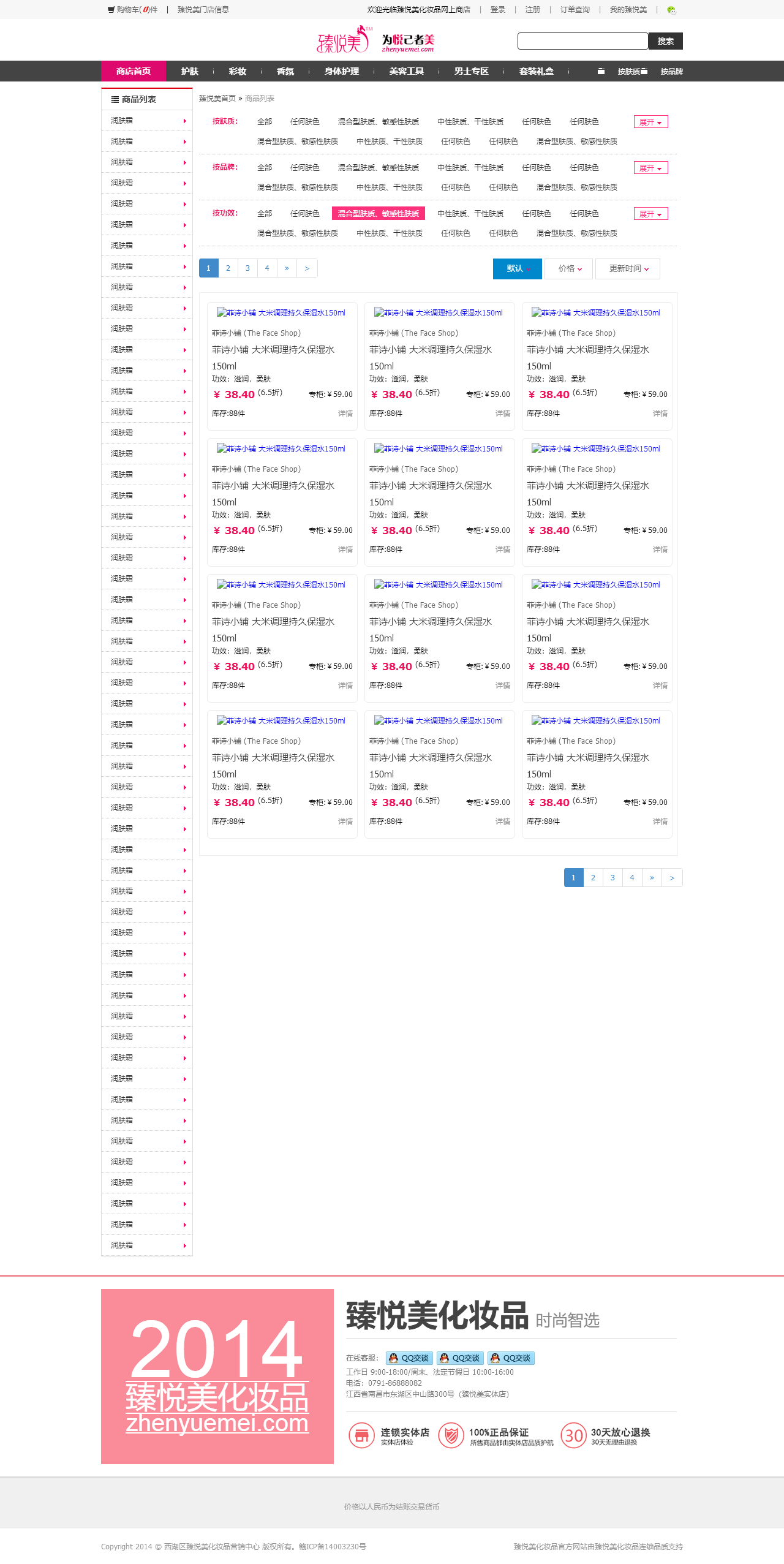Screen dimensions: 784x1564
Task: Open the 男士专区 navigation tab
Action: point(471,72)
